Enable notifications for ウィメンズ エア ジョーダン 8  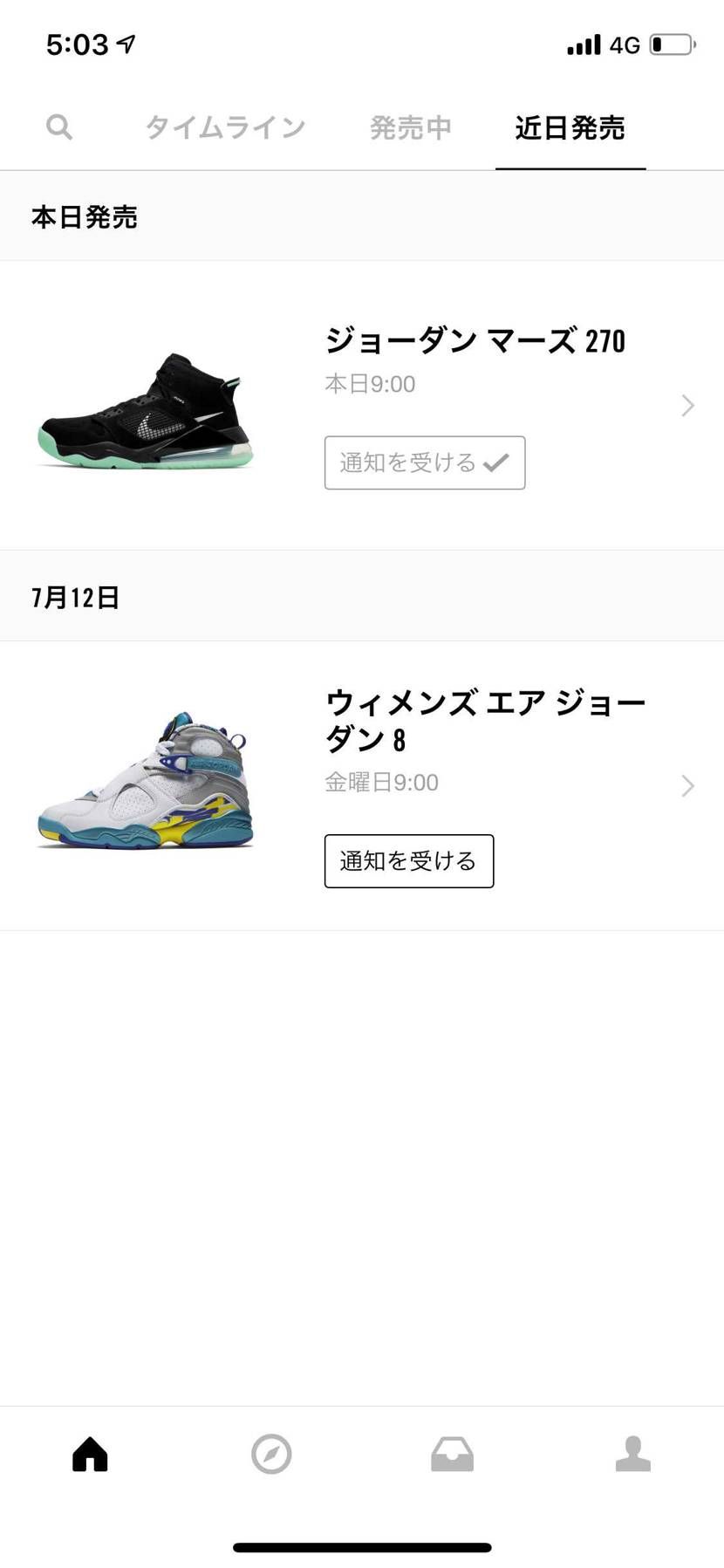pos(408,861)
